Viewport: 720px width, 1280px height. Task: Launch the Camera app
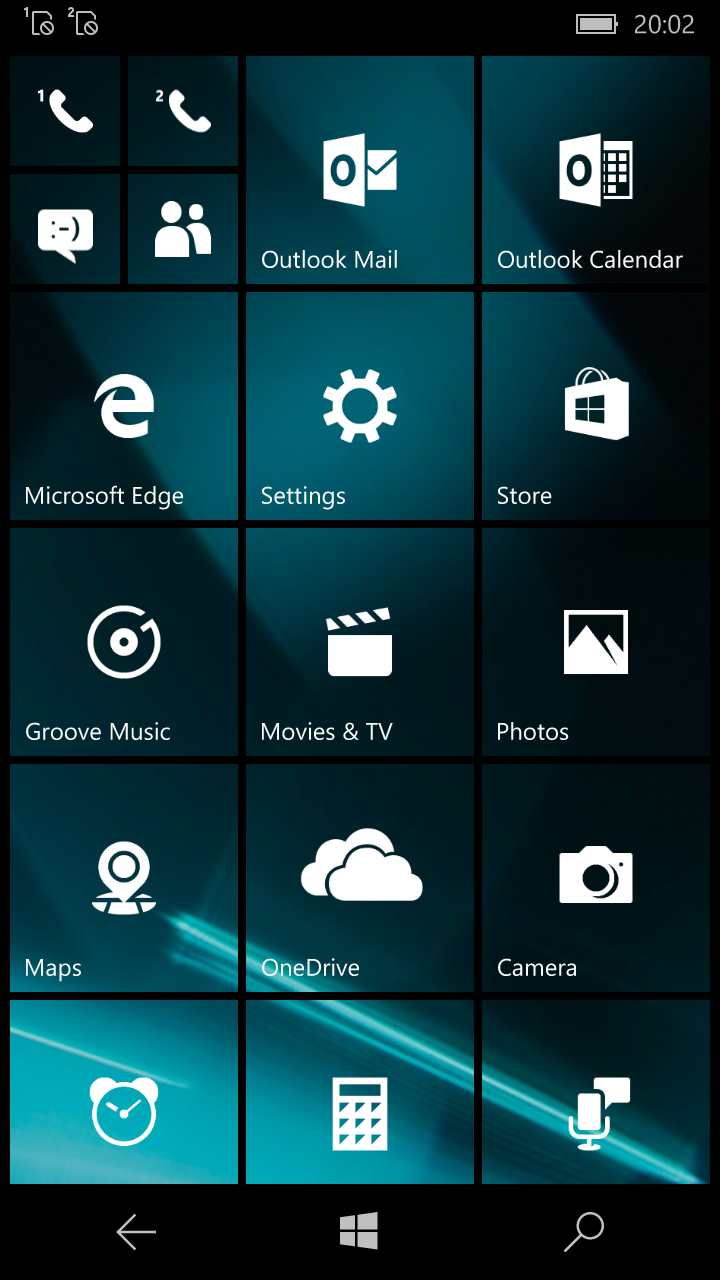(596, 878)
